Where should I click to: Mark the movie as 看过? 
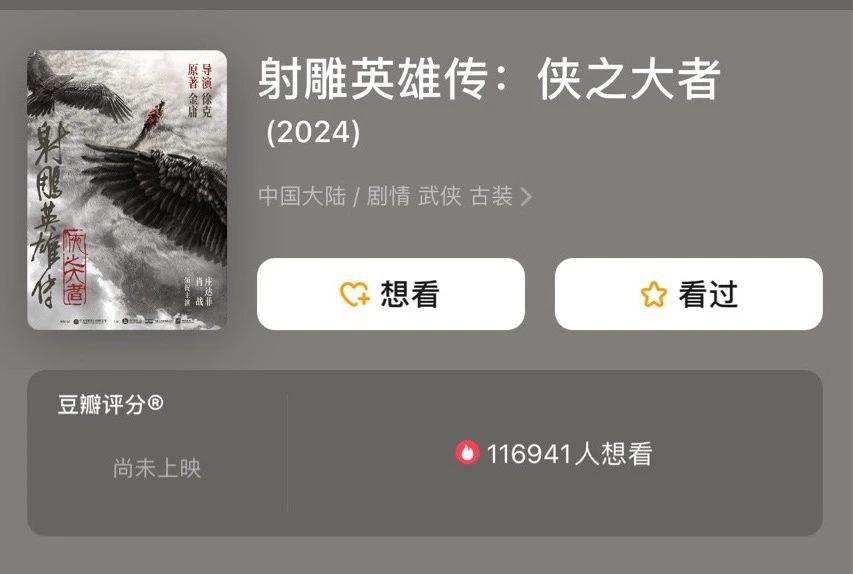[688, 294]
